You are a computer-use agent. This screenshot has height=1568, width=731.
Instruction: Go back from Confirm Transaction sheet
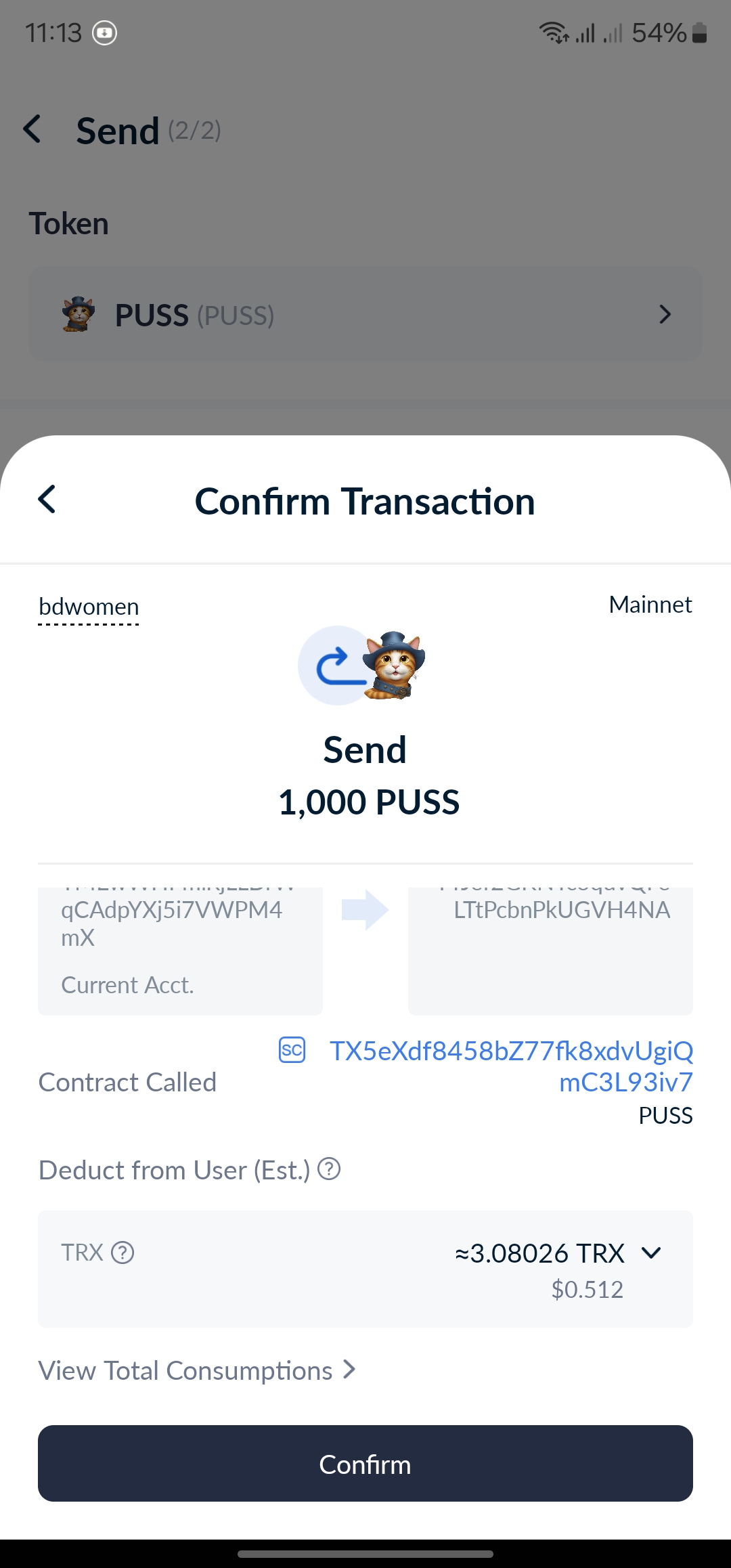[x=47, y=500]
